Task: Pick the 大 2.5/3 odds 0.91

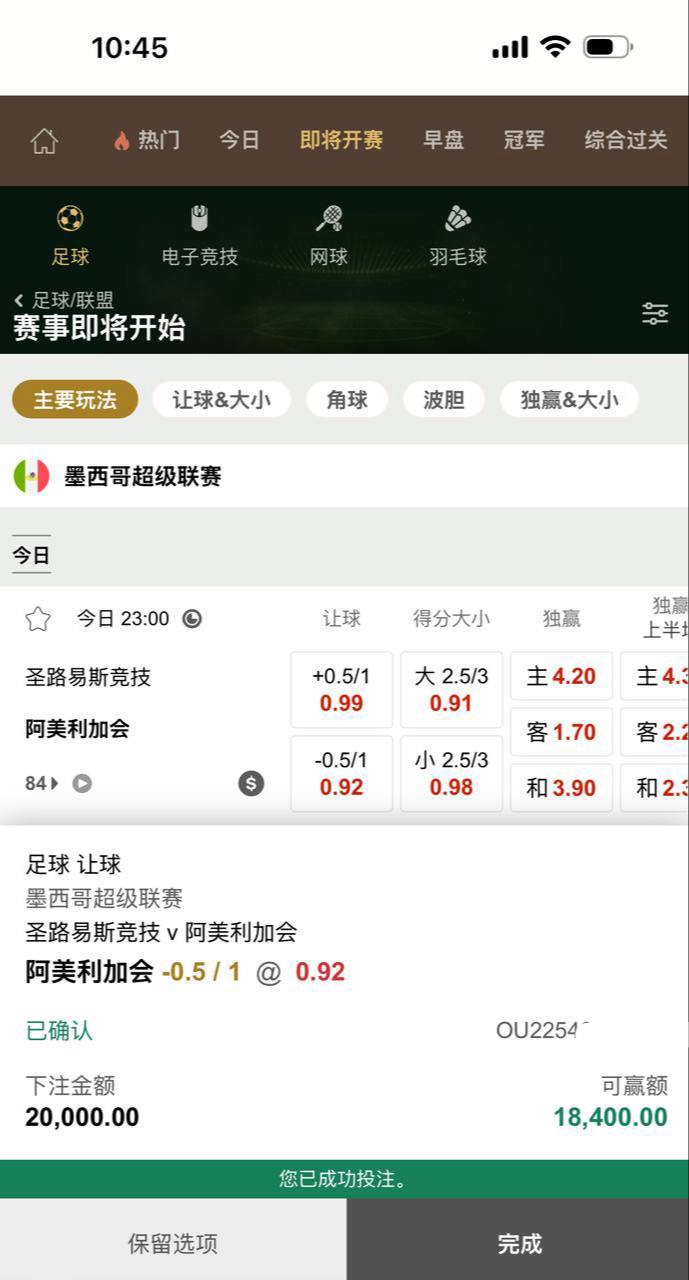Action: (451, 689)
